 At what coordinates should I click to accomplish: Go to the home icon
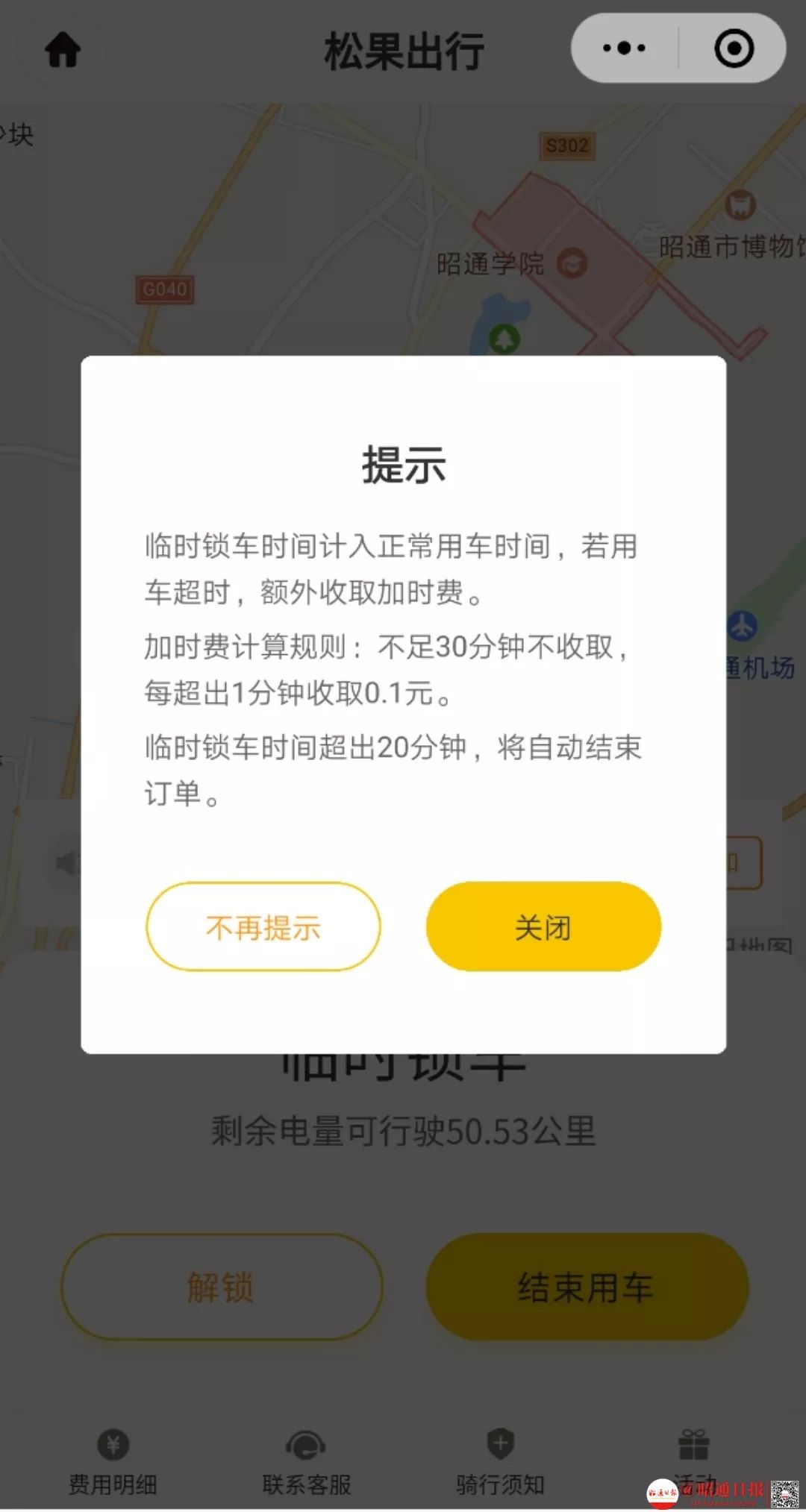pyautogui.click(x=63, y=50)
